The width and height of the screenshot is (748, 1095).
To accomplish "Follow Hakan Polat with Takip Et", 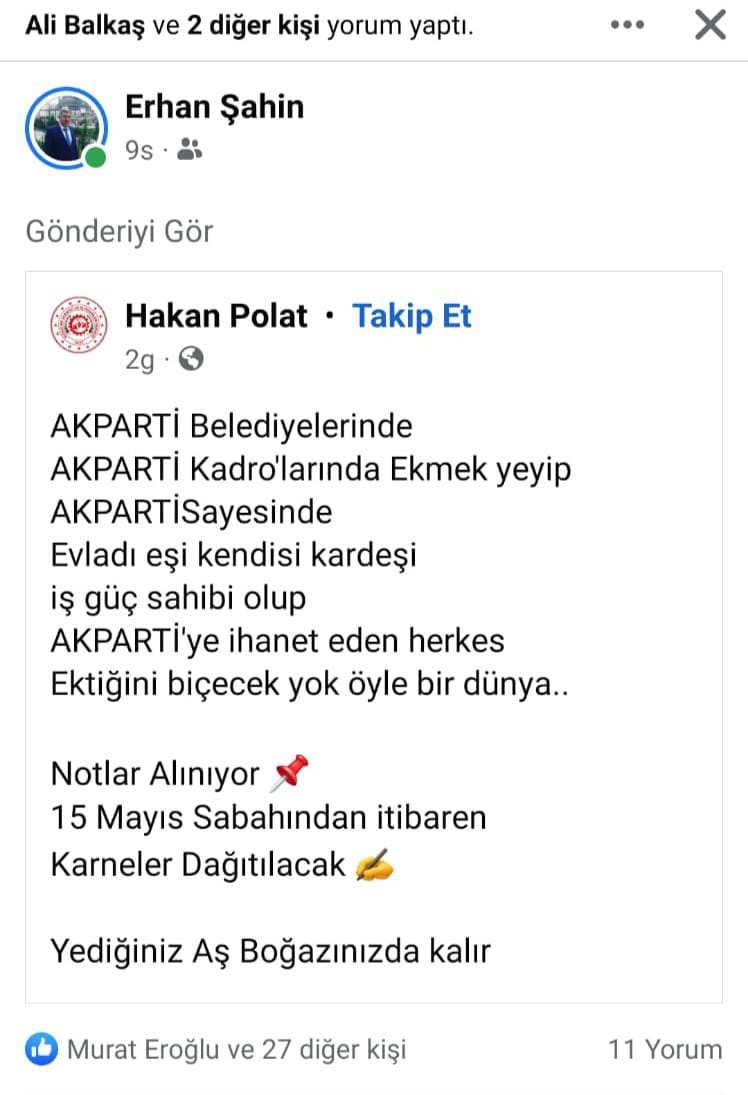I will pyautogui.click(x=411, y=317).
